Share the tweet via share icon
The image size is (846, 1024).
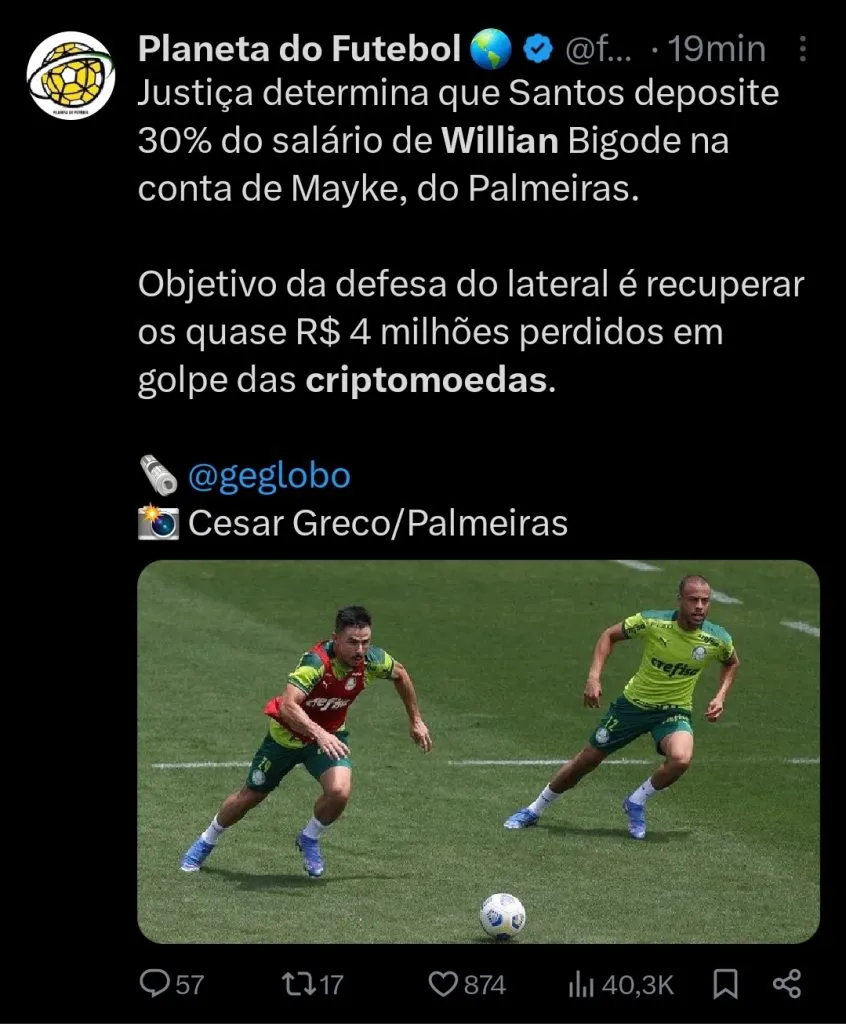788,984
